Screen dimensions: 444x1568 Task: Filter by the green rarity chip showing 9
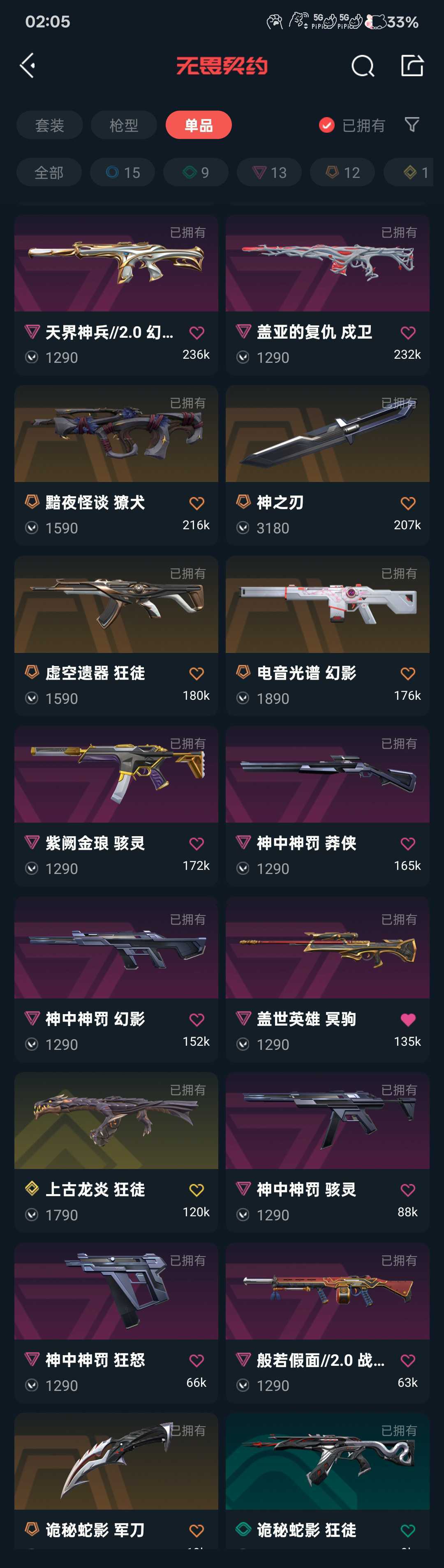pos(196,173)
